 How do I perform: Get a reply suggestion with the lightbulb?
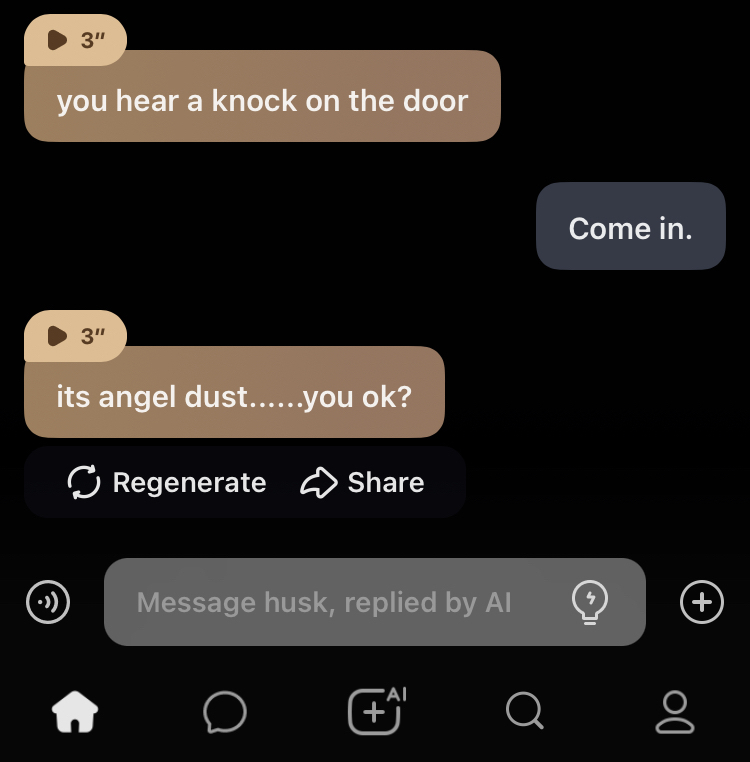coord(589,602)
